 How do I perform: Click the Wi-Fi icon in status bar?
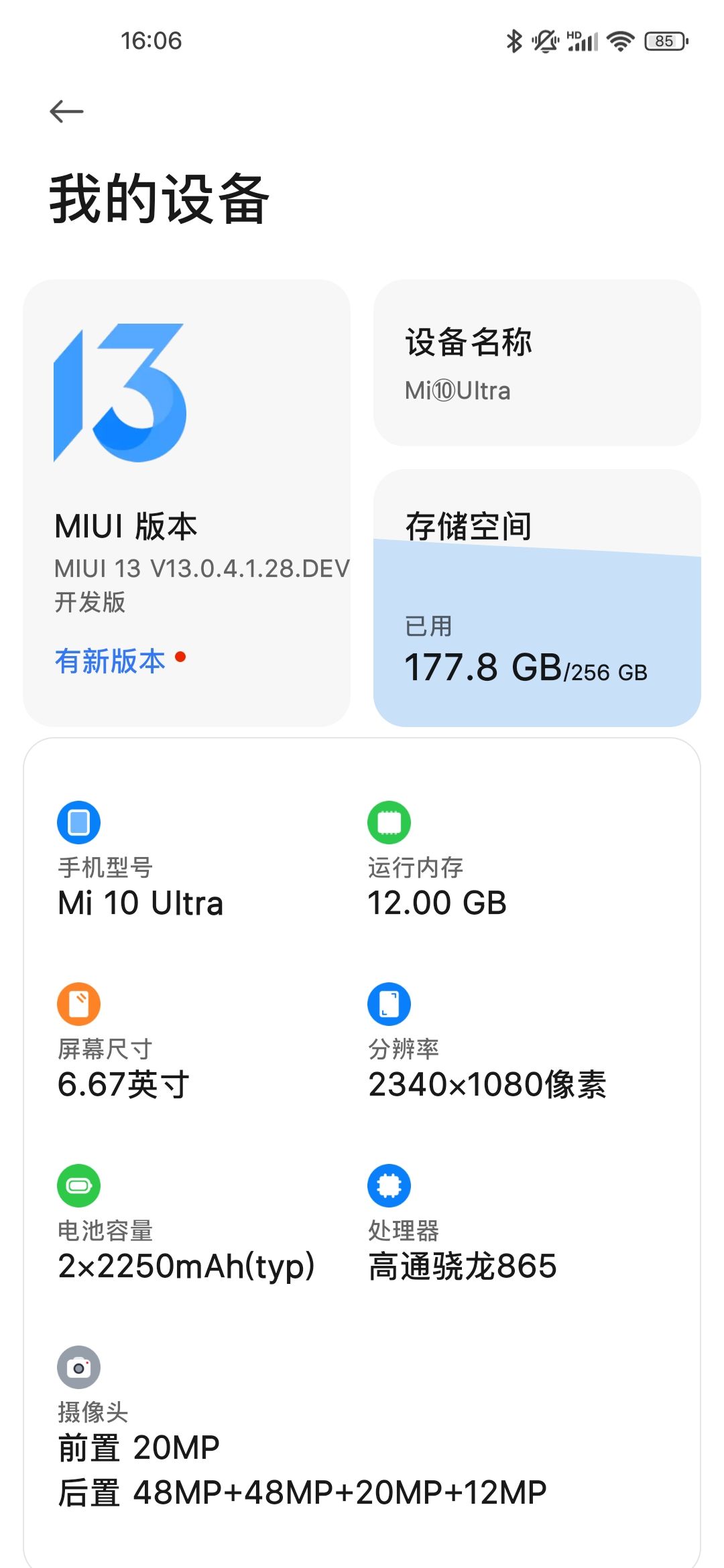point(620,42)
